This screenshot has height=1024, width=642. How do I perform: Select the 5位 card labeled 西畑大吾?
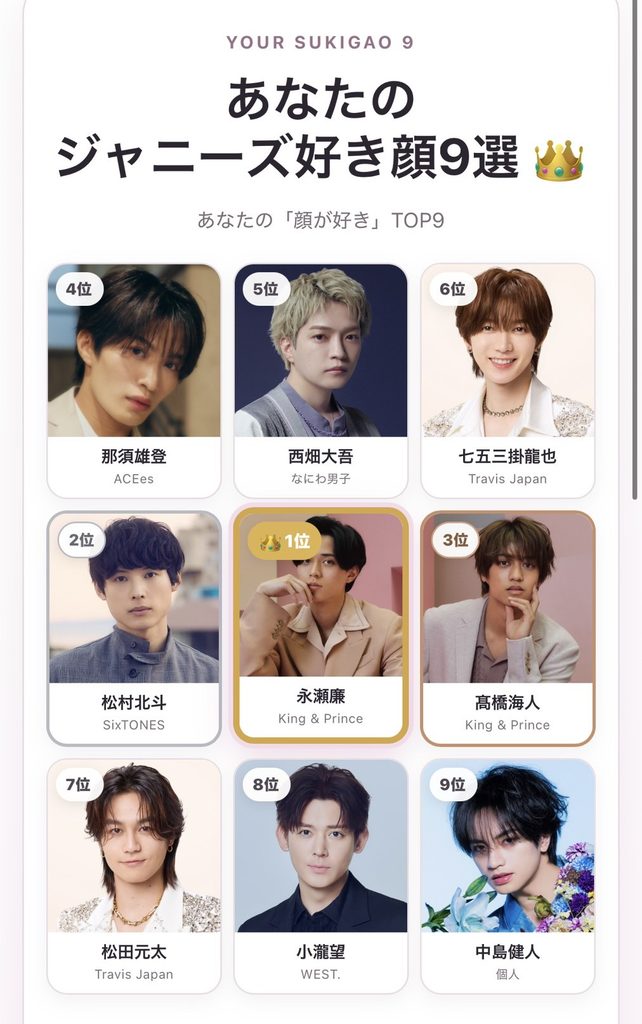pos(321,381)
